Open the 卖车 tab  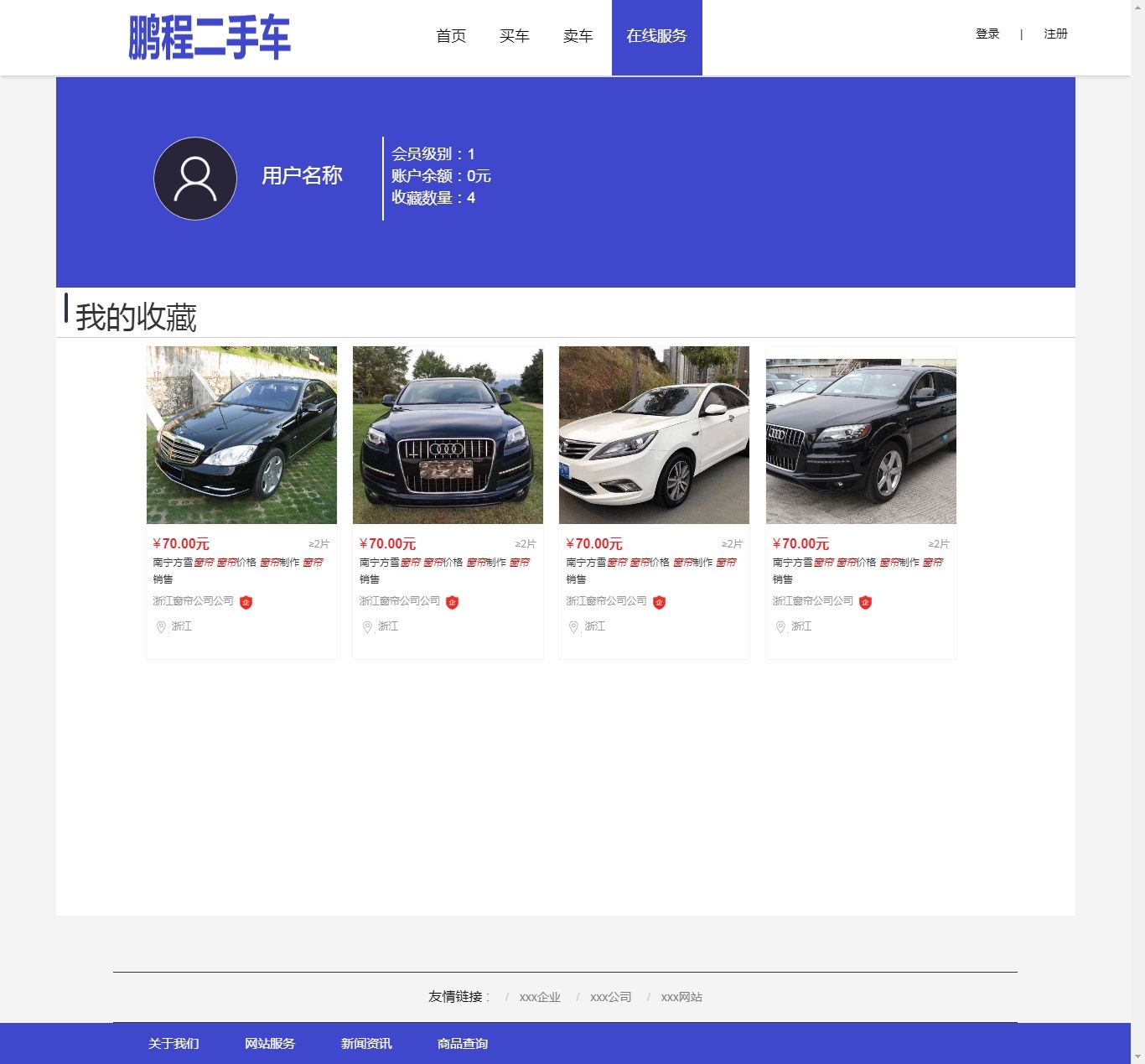point(578,36)
